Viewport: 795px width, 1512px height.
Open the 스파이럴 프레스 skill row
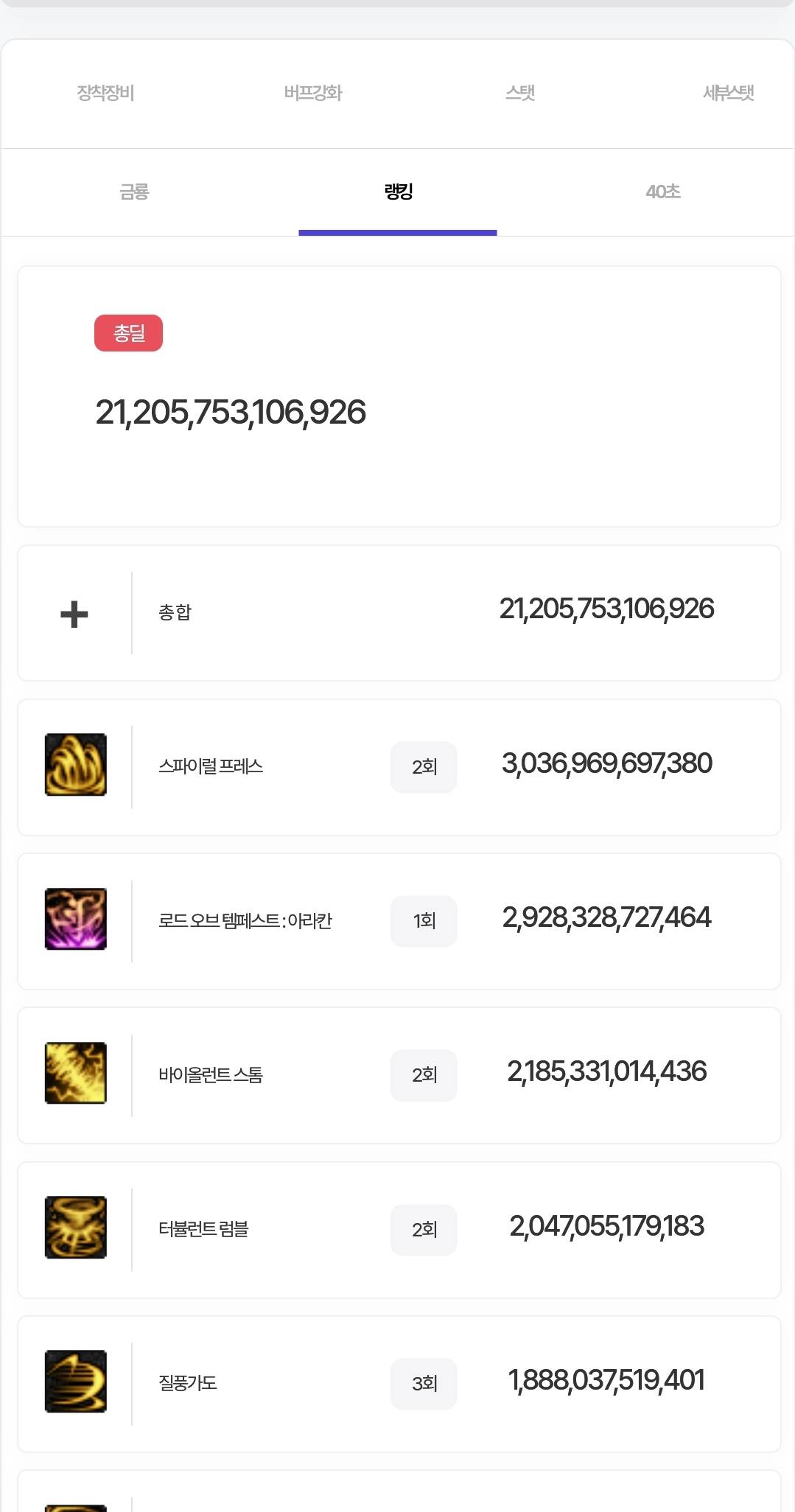[398, 767]
